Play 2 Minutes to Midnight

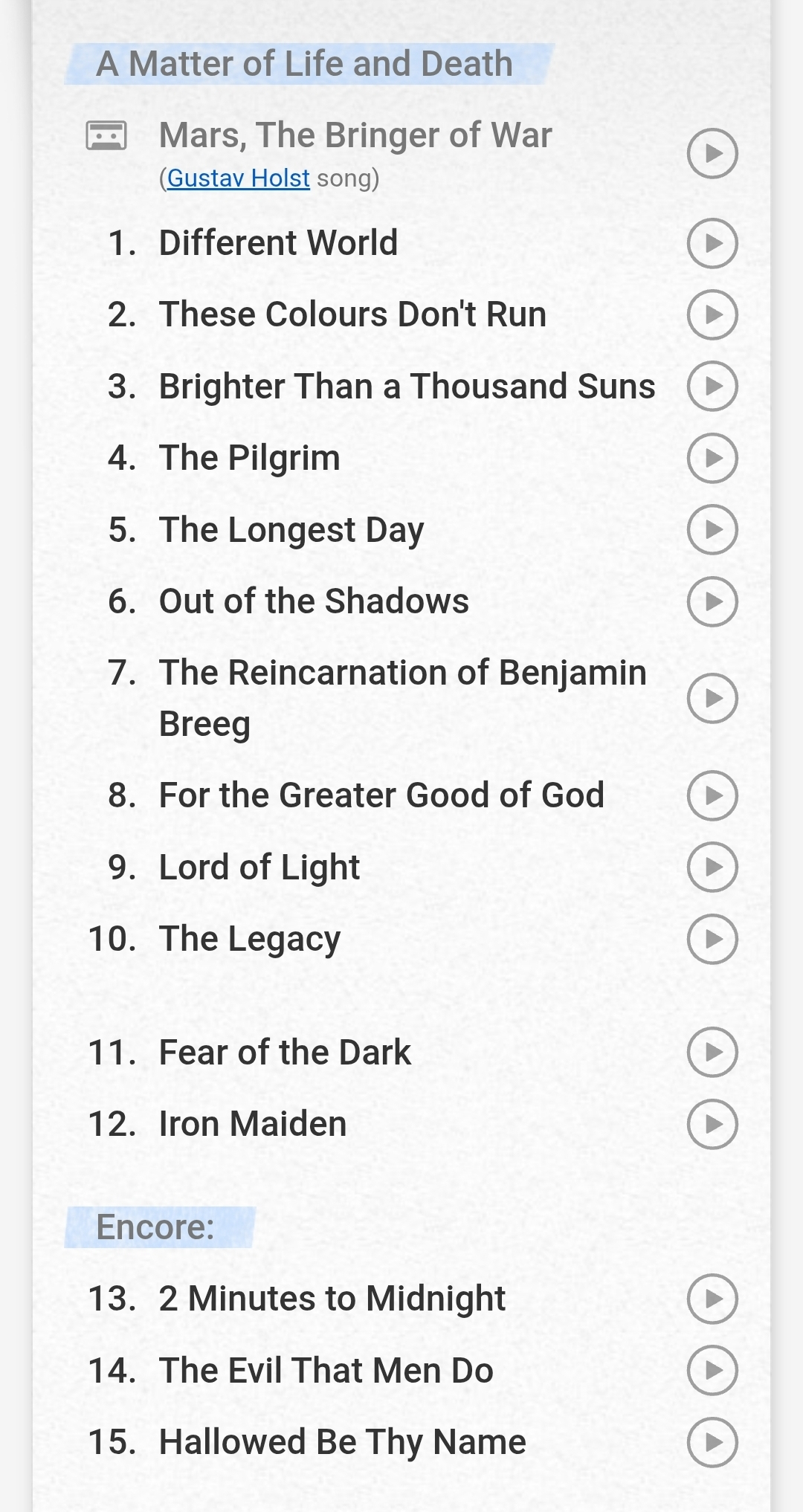point(712,1299)
